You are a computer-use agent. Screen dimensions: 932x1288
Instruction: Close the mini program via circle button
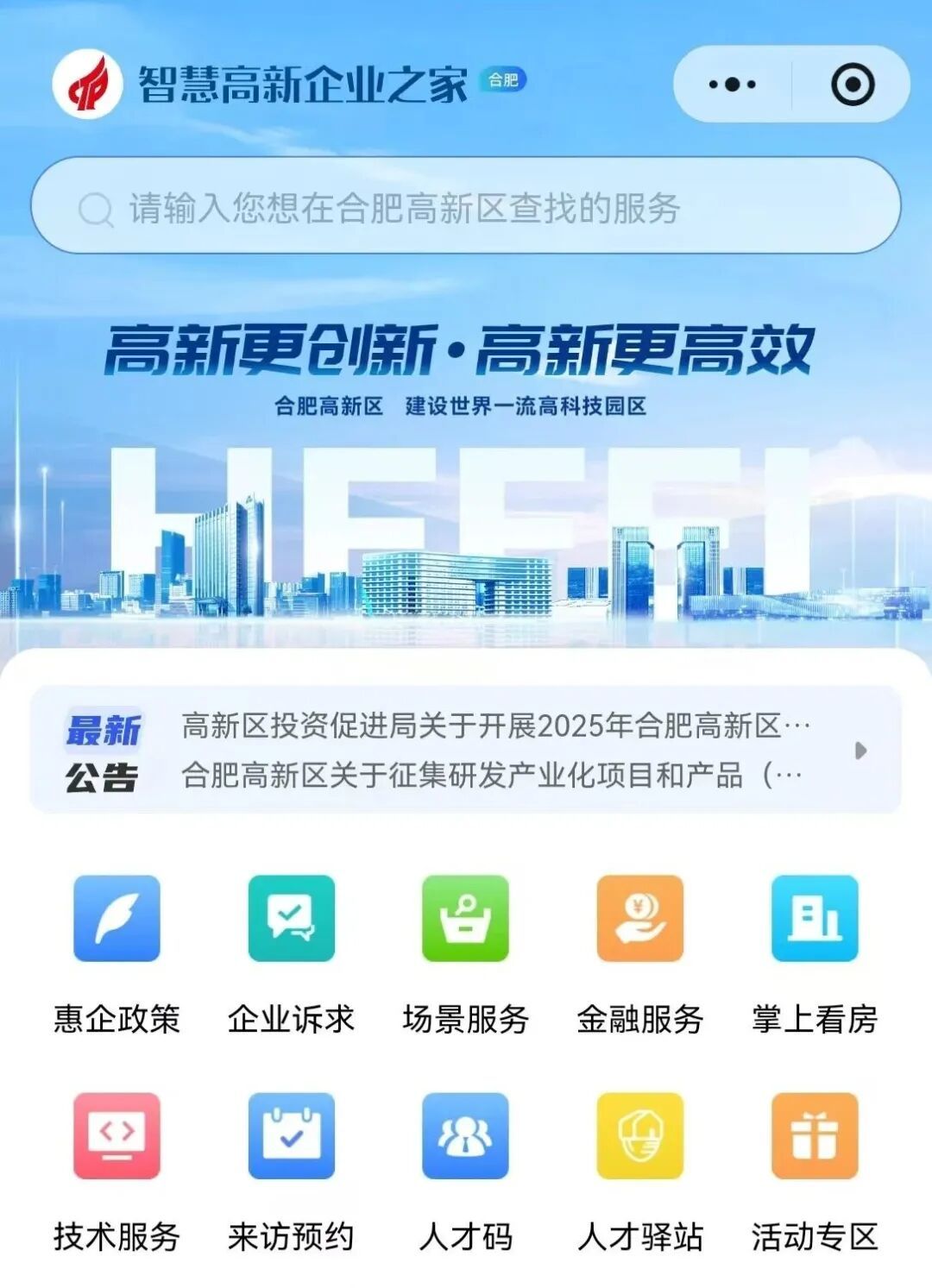852,85
